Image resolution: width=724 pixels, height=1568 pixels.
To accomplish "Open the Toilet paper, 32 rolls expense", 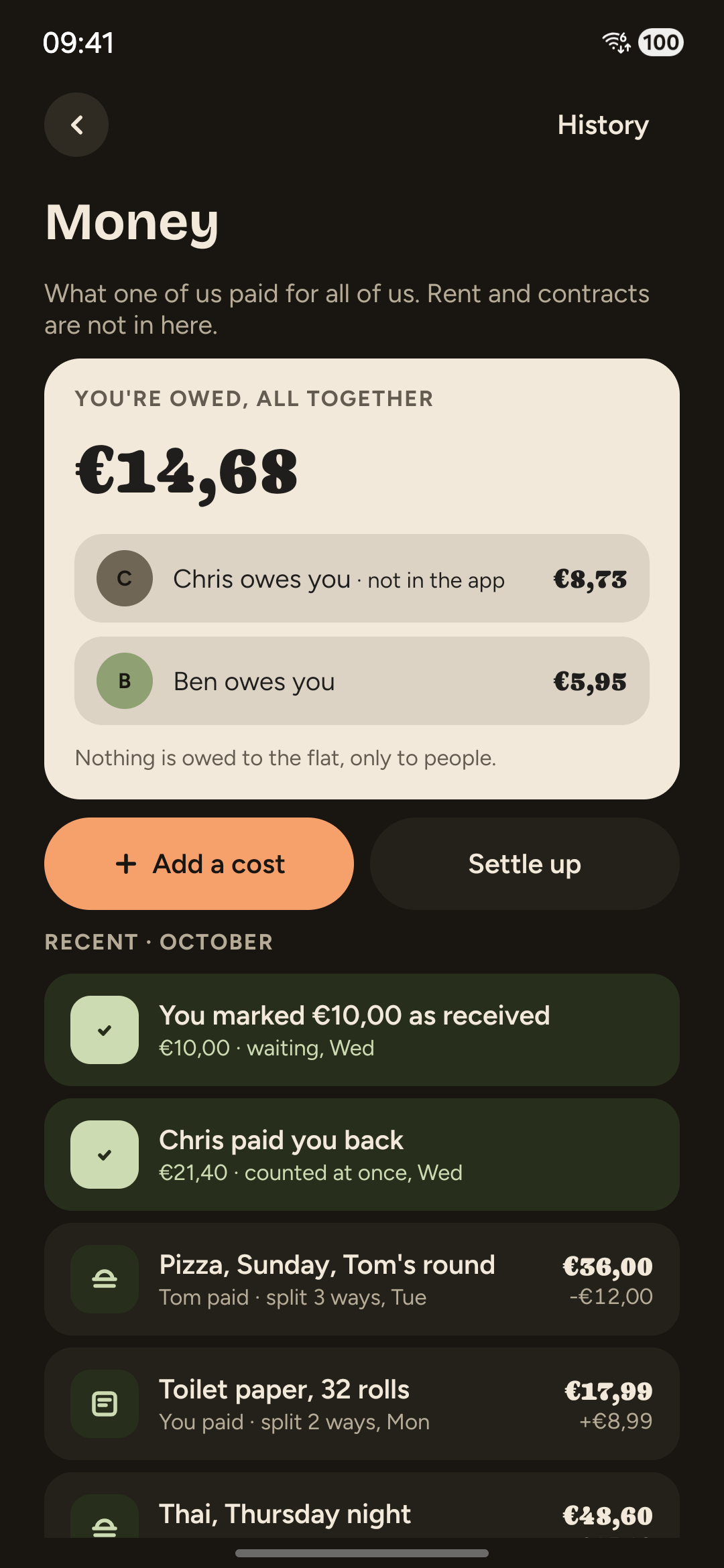I will [x=362, y=1404].
